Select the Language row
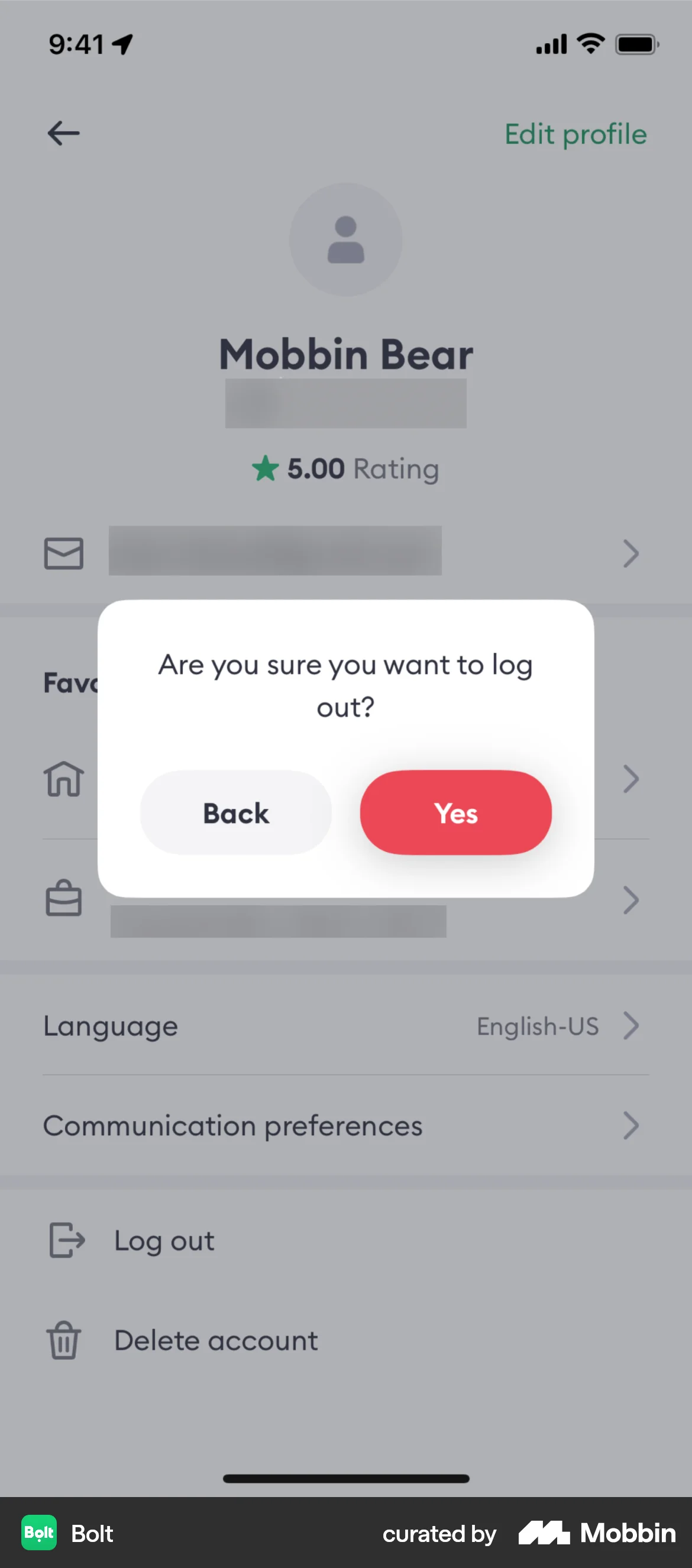This screenshot has width=692, height=1568. pyautogui.click(x=110, y=1026)
